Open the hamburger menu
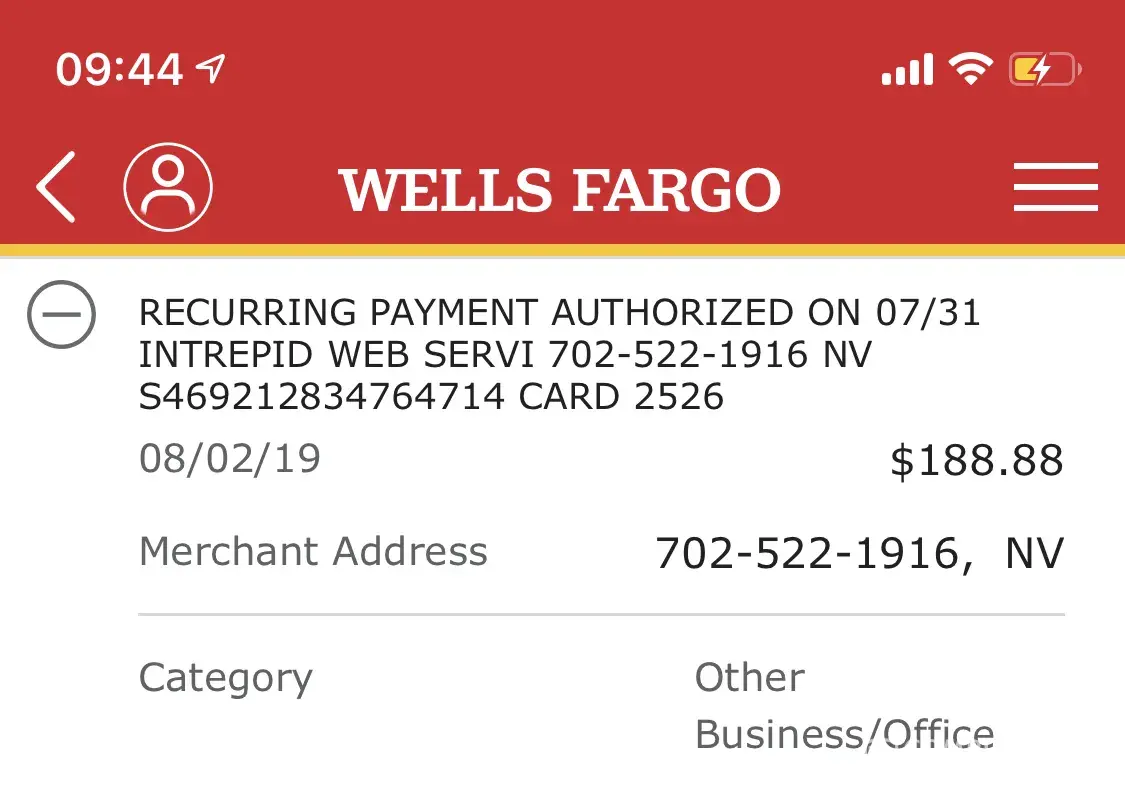This screenshot has width=1125, height=802. point(1055,187)
